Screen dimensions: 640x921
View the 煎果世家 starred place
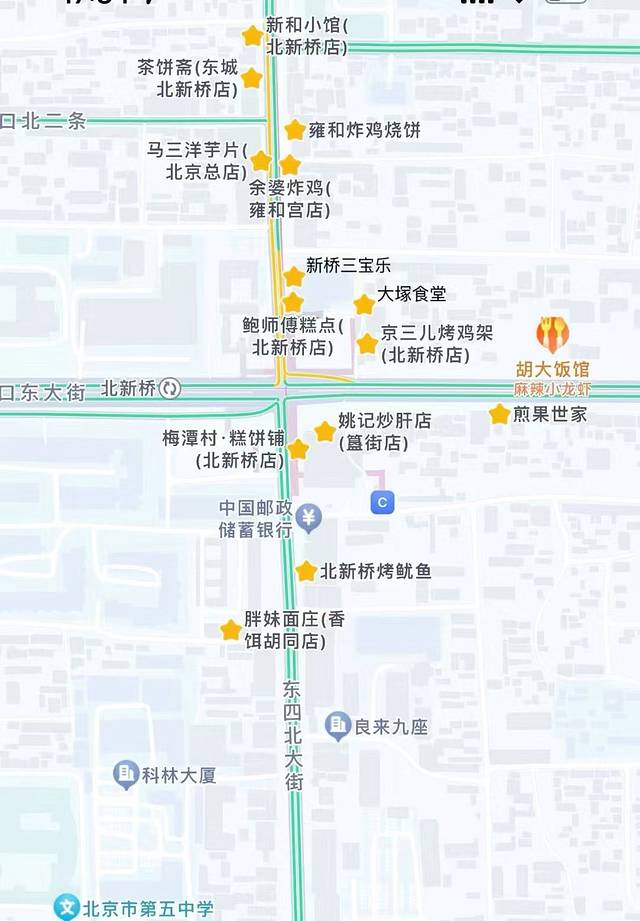tap(499, 414)
